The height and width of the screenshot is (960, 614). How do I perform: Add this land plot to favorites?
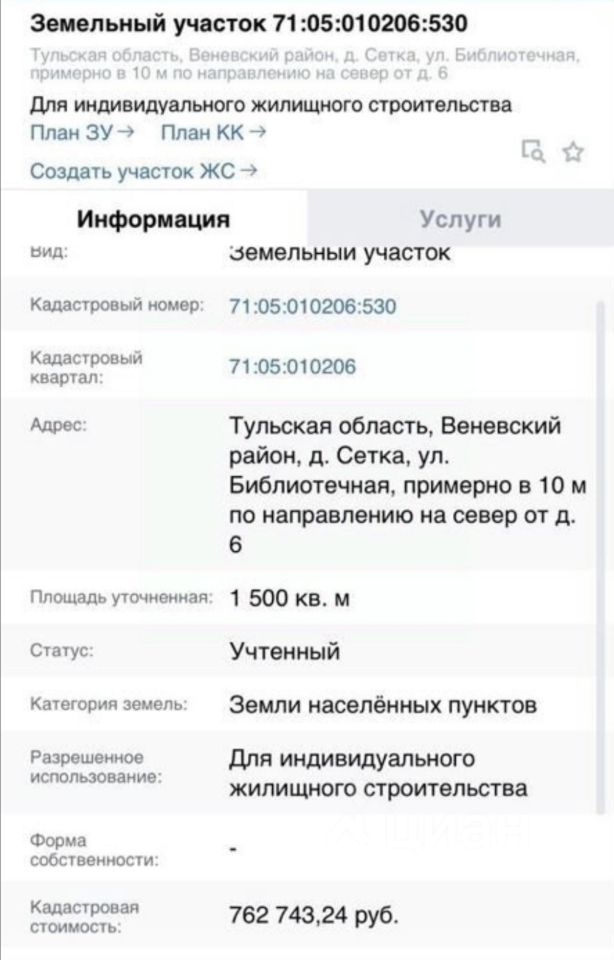[574, 151]
